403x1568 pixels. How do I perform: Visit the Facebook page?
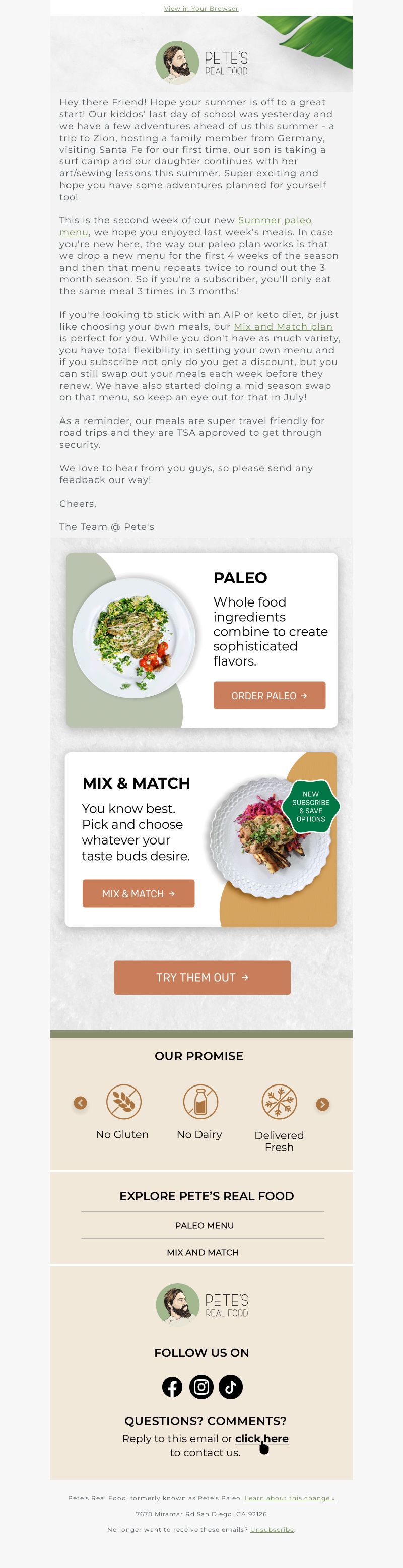click(x=172, y=1386)
